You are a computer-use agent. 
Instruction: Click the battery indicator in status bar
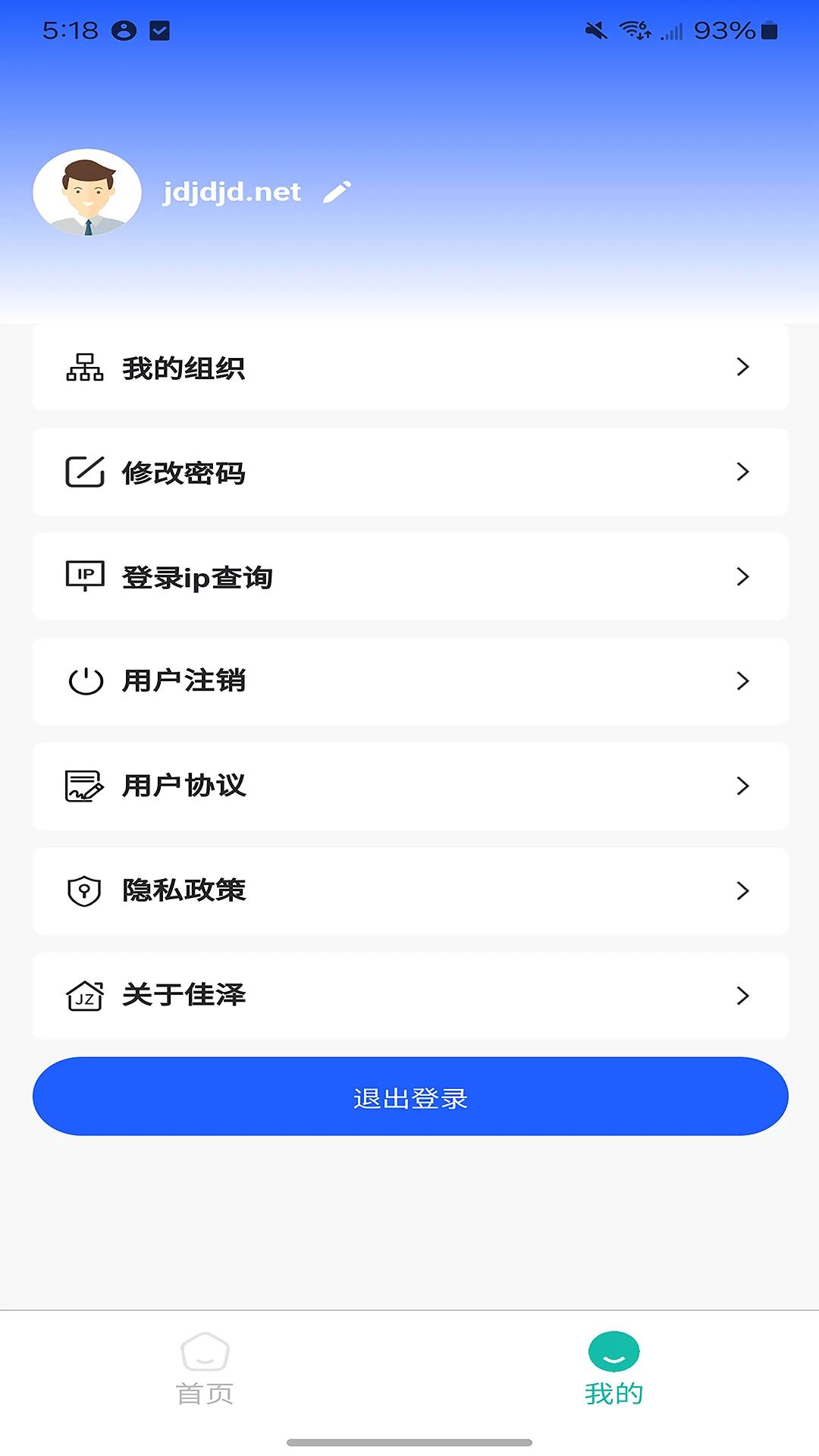click(767, 30)
